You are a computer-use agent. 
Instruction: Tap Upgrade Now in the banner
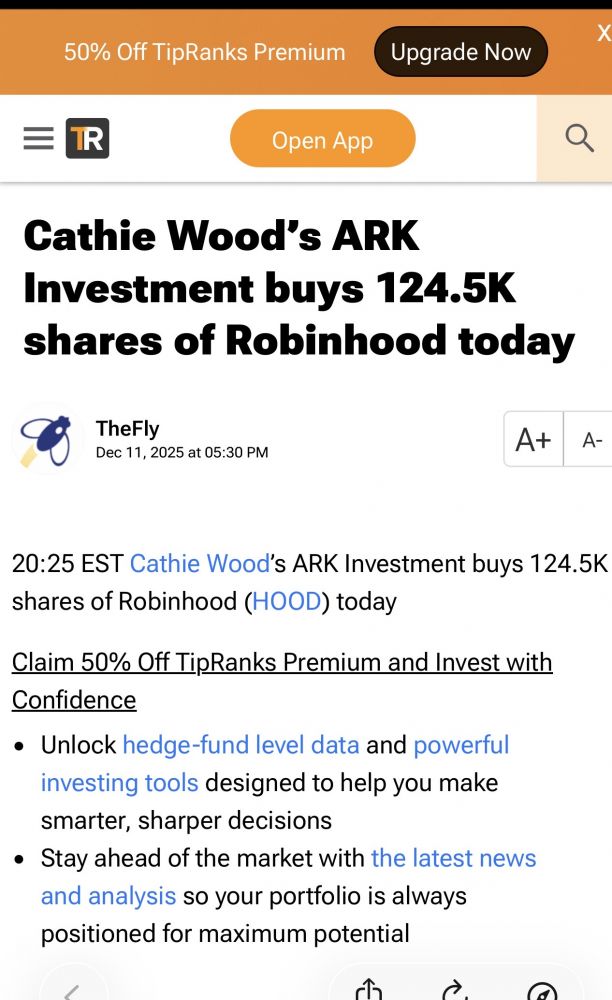(x=460, y=52)
